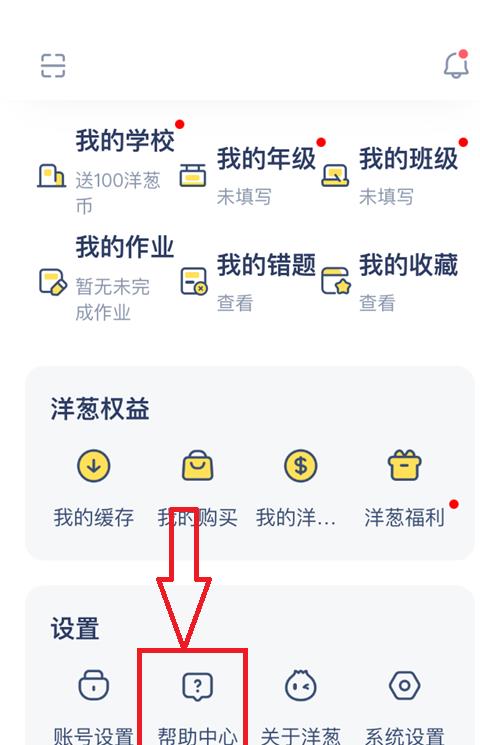Open 我的收藏 favorites
This screenshot has width=480, height=745.
pos(390,283)
